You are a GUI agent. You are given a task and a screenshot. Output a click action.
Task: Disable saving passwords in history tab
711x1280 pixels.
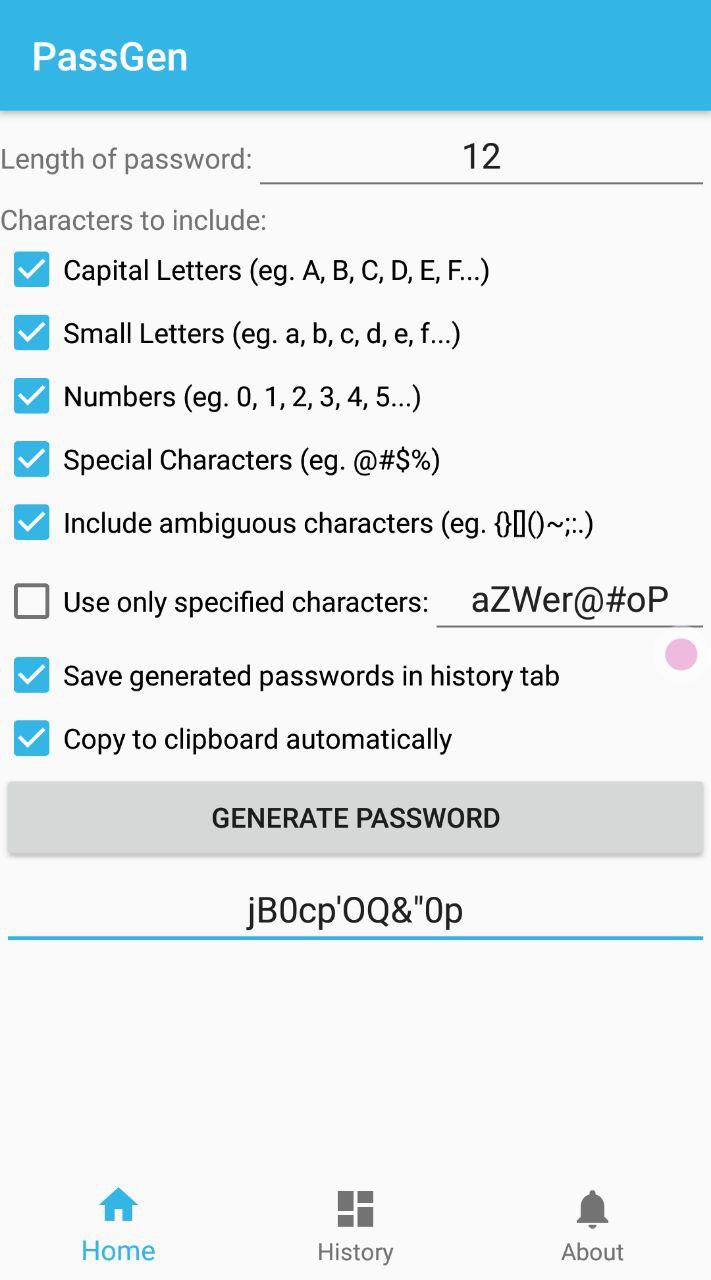[32, 676]
